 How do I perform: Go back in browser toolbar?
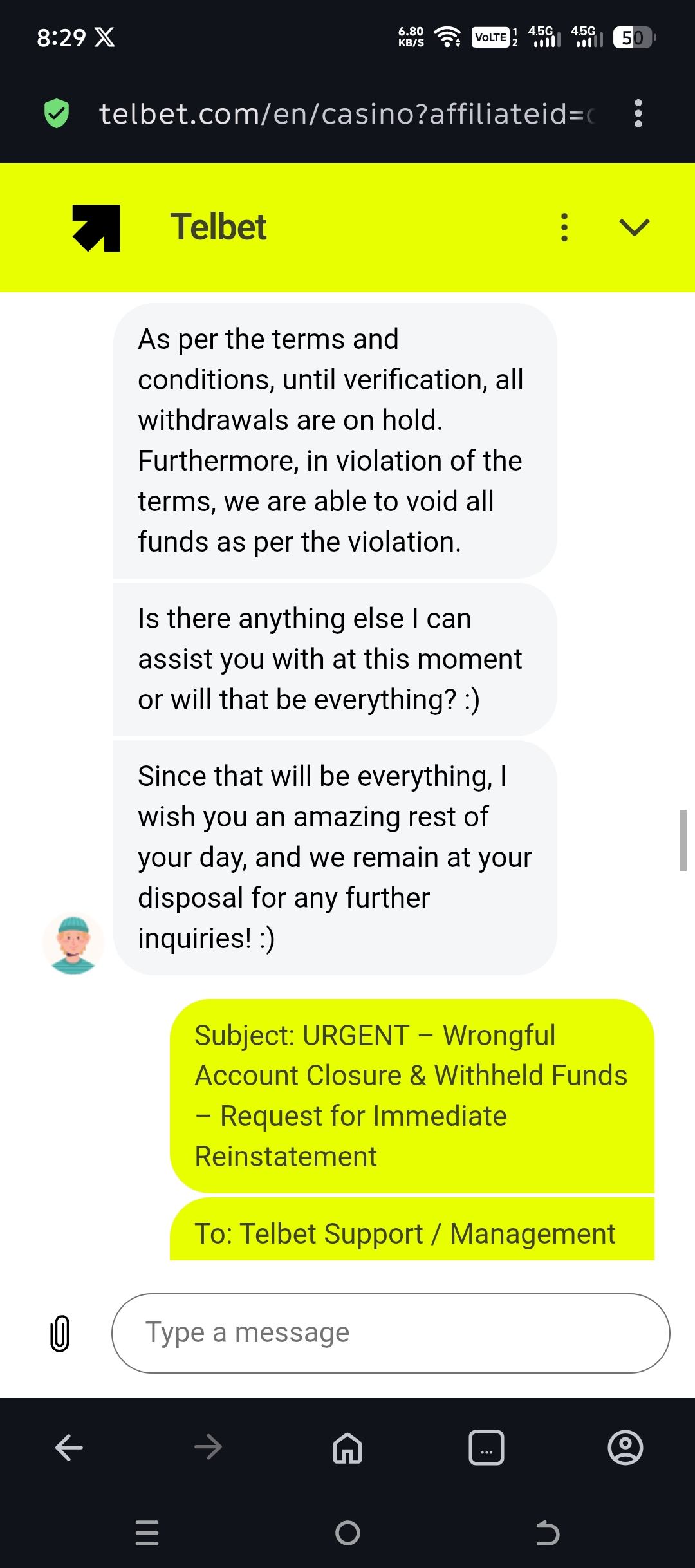pos(69,1448)
